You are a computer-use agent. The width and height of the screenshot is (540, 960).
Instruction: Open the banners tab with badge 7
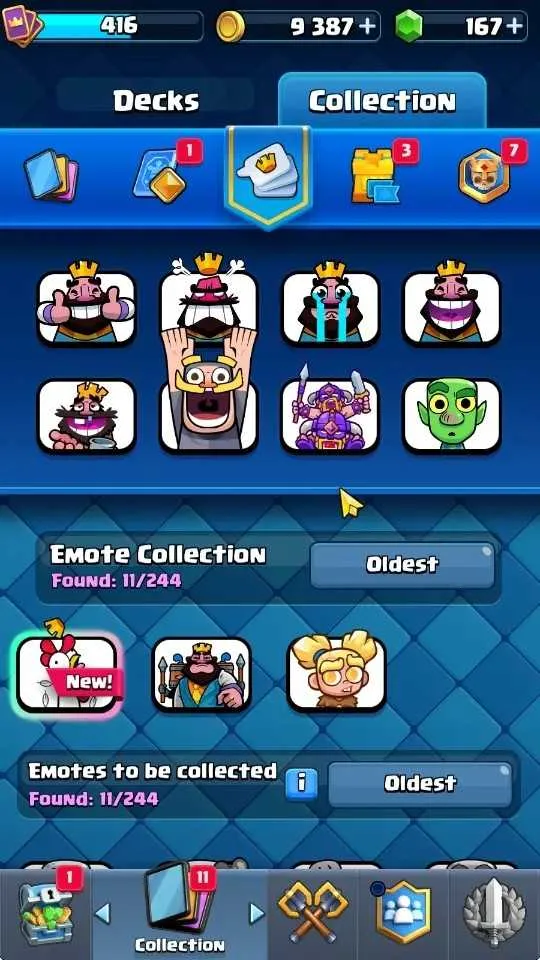(x=485, y=176)
